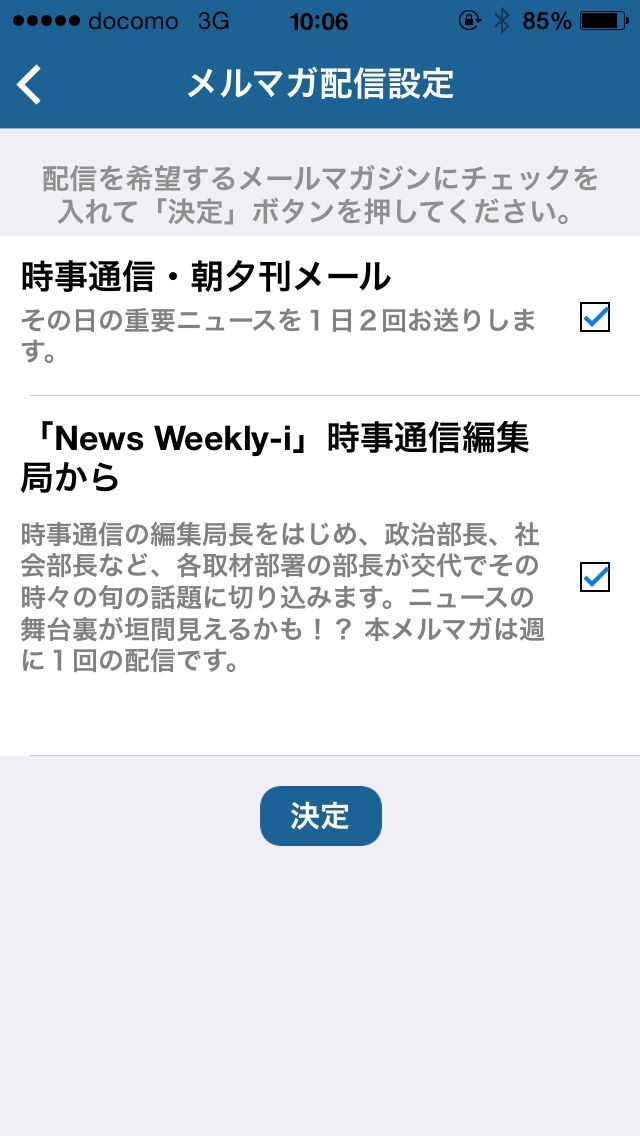The width and height of the screenshot is (640, 1136).
Task: Go back from メルマガ配信設定 screen
Action: tap(30, 84)
